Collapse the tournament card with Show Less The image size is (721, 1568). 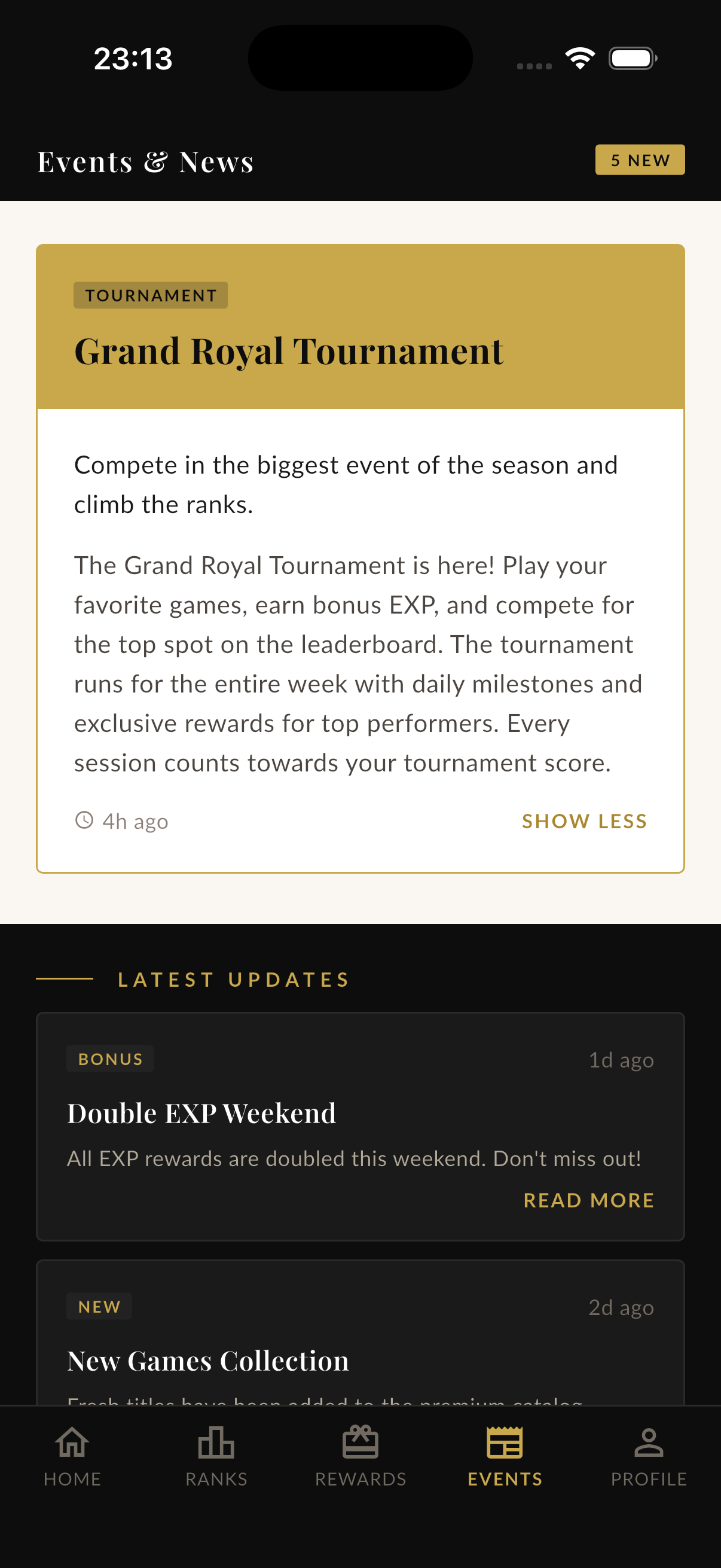coord(584,821)
